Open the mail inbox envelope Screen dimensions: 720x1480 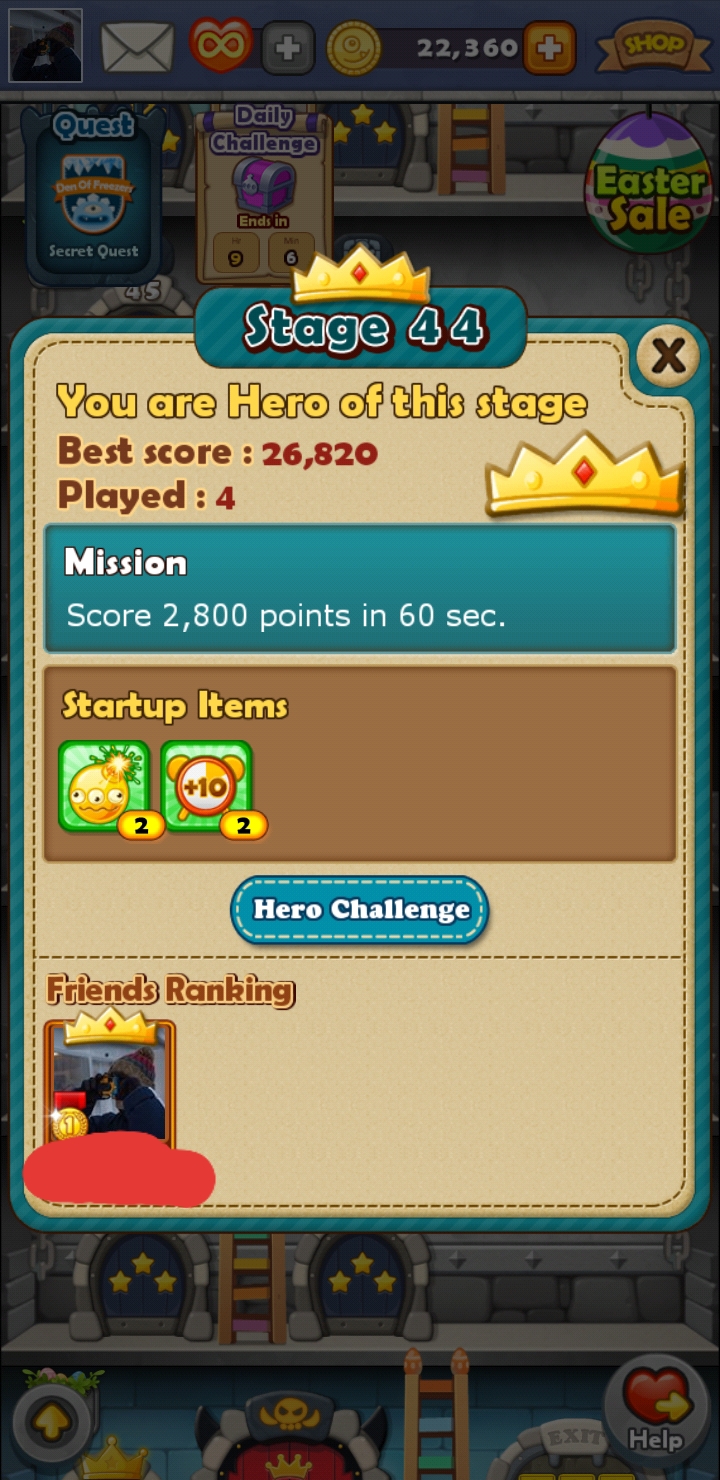pos(138,47)
